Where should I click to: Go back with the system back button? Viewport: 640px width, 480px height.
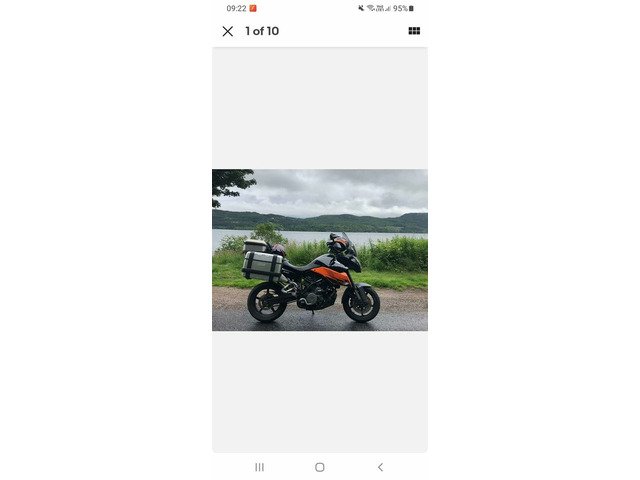(x=380, y=467)
